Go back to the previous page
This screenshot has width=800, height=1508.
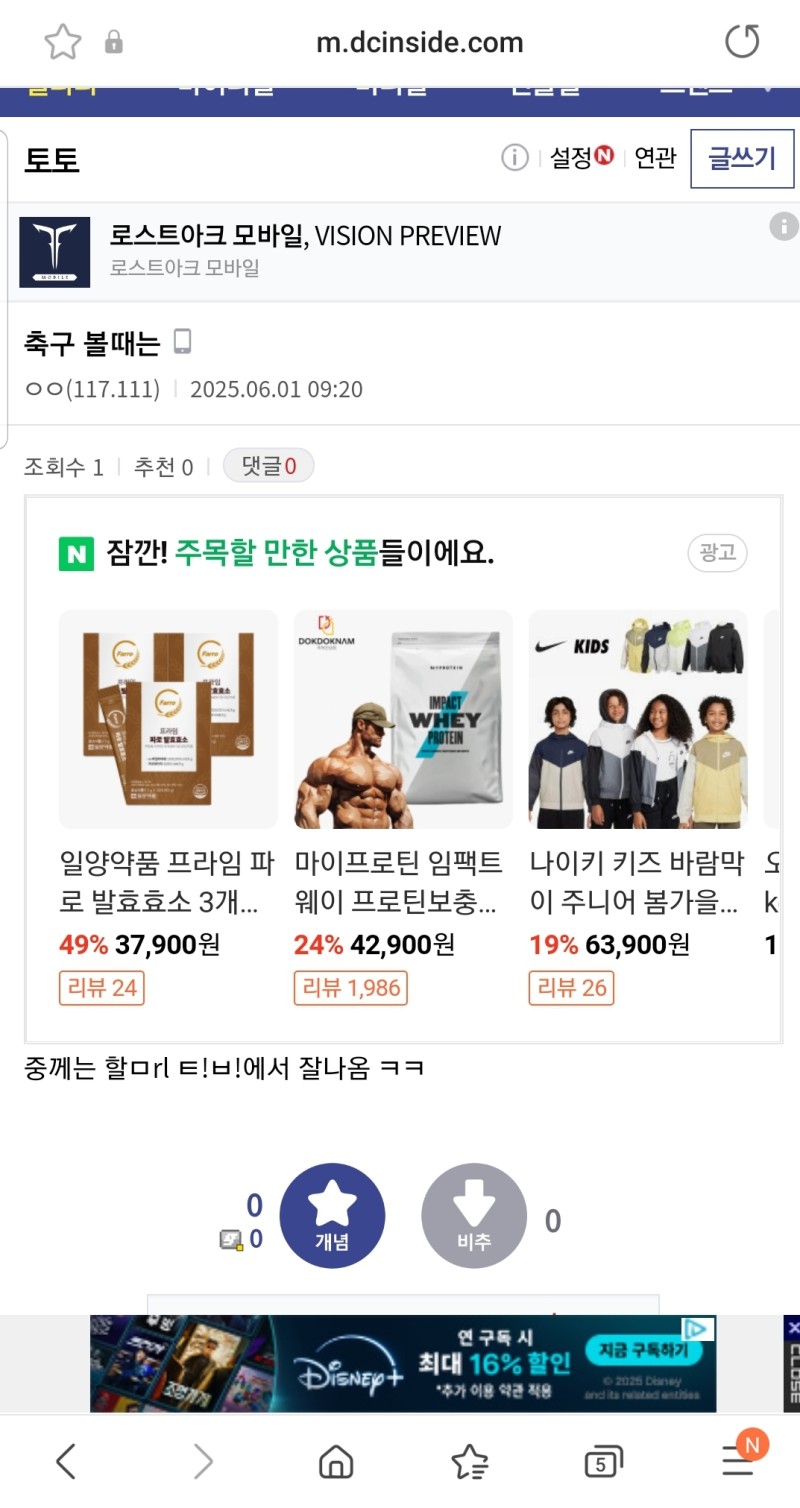[x=66, y=1462]
